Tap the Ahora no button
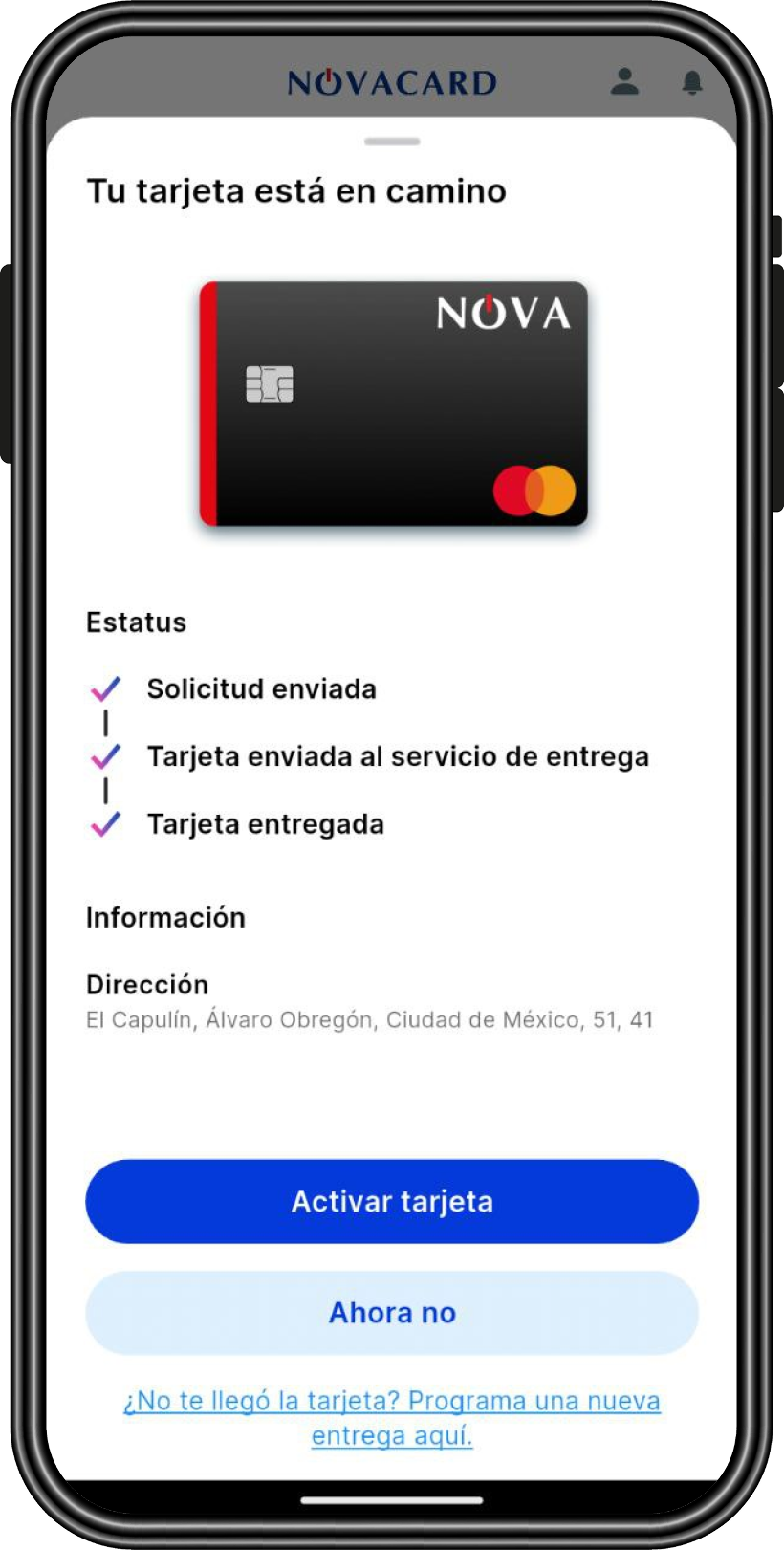 point(392,1313)
